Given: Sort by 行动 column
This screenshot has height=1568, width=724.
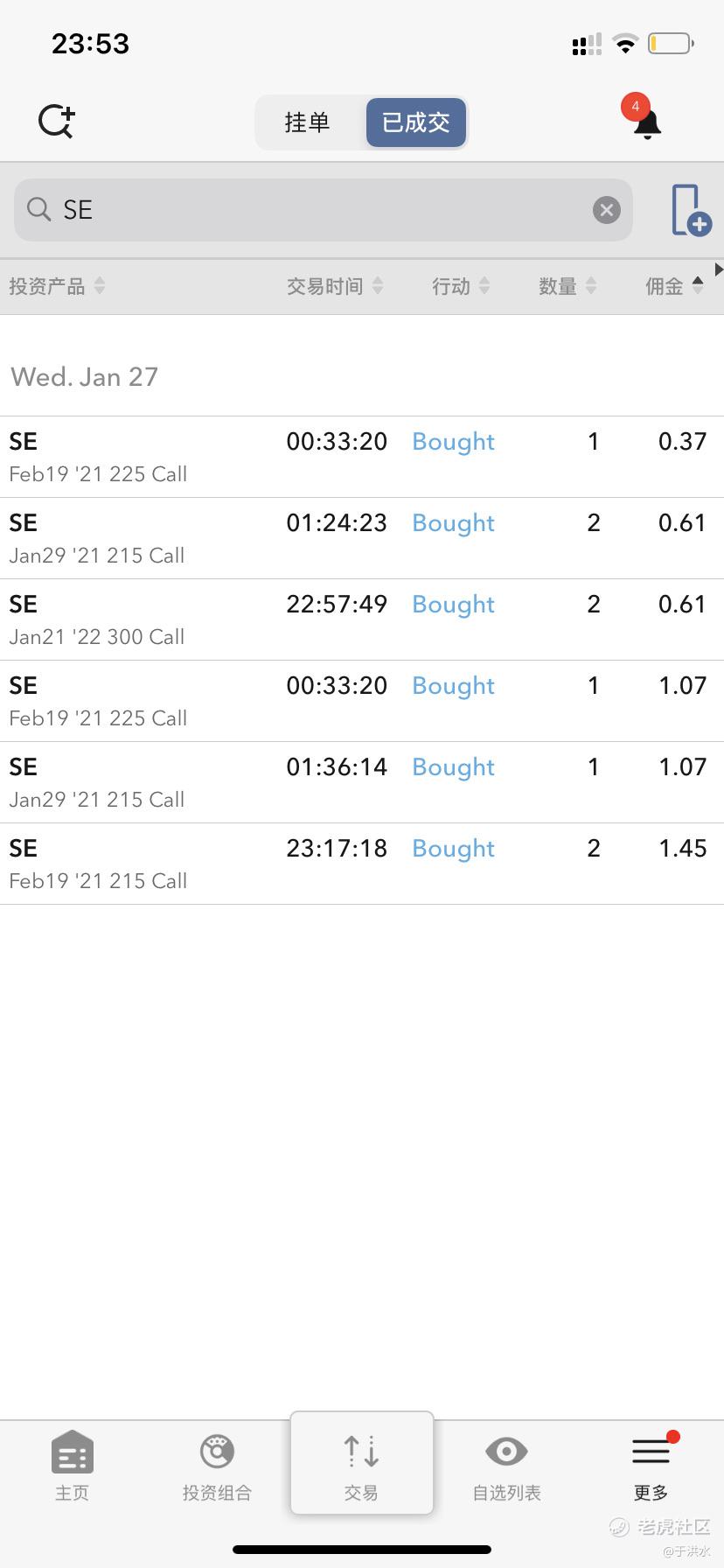Looking at the screenshot, I should (x=461, y=286).
